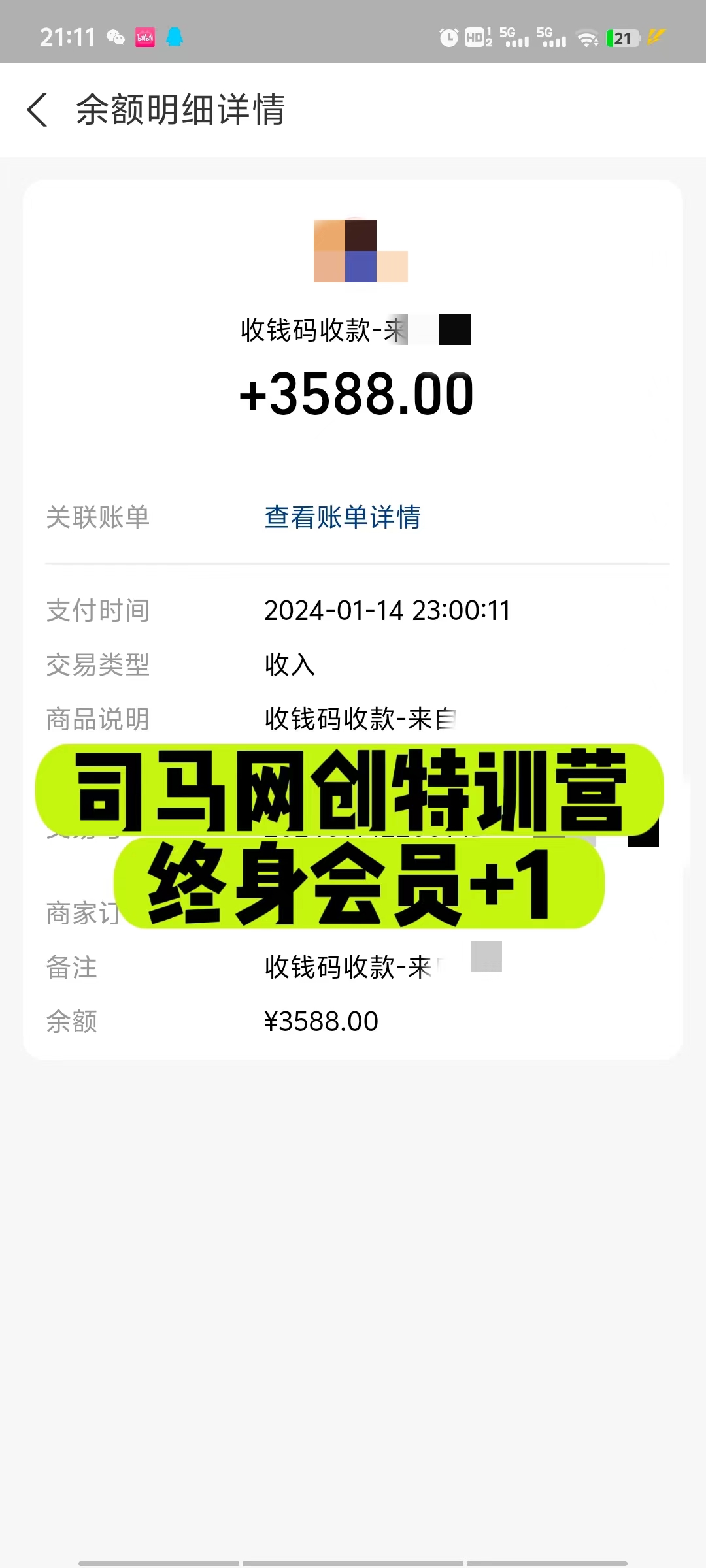
Task: Go back from the balance detail page
Action: click(x=38, y=110)
